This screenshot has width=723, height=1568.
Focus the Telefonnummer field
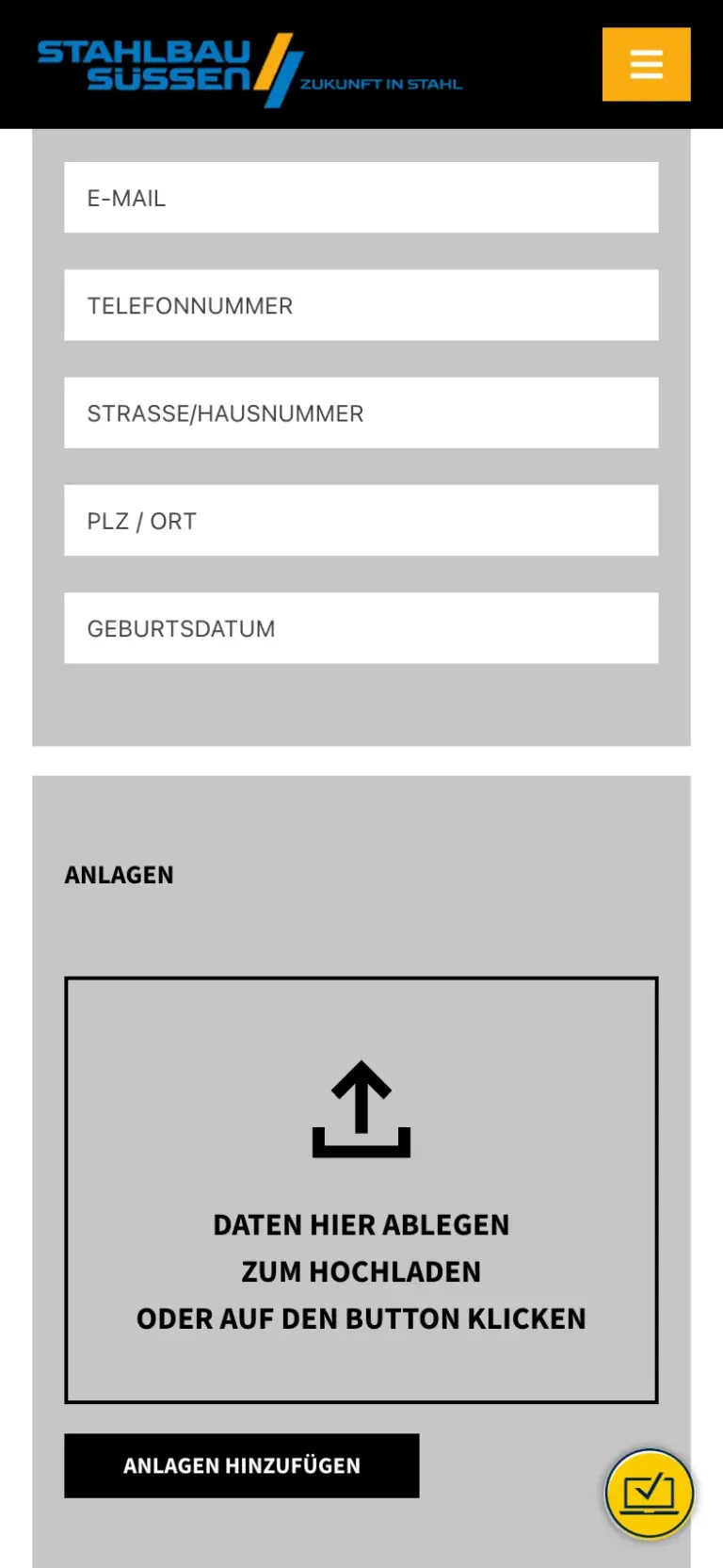pyautogui.click(x=361, y=305)
